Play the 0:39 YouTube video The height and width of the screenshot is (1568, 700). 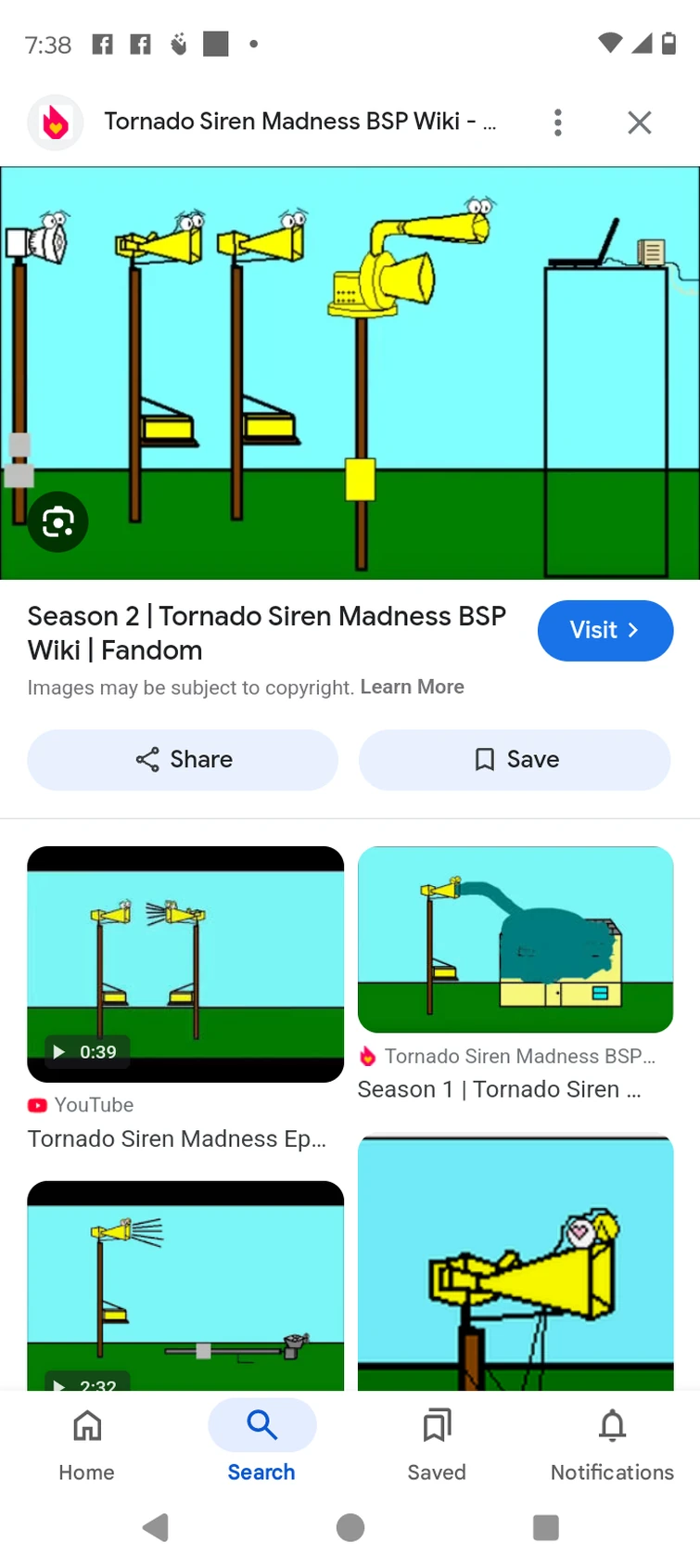tap(185, 964)
